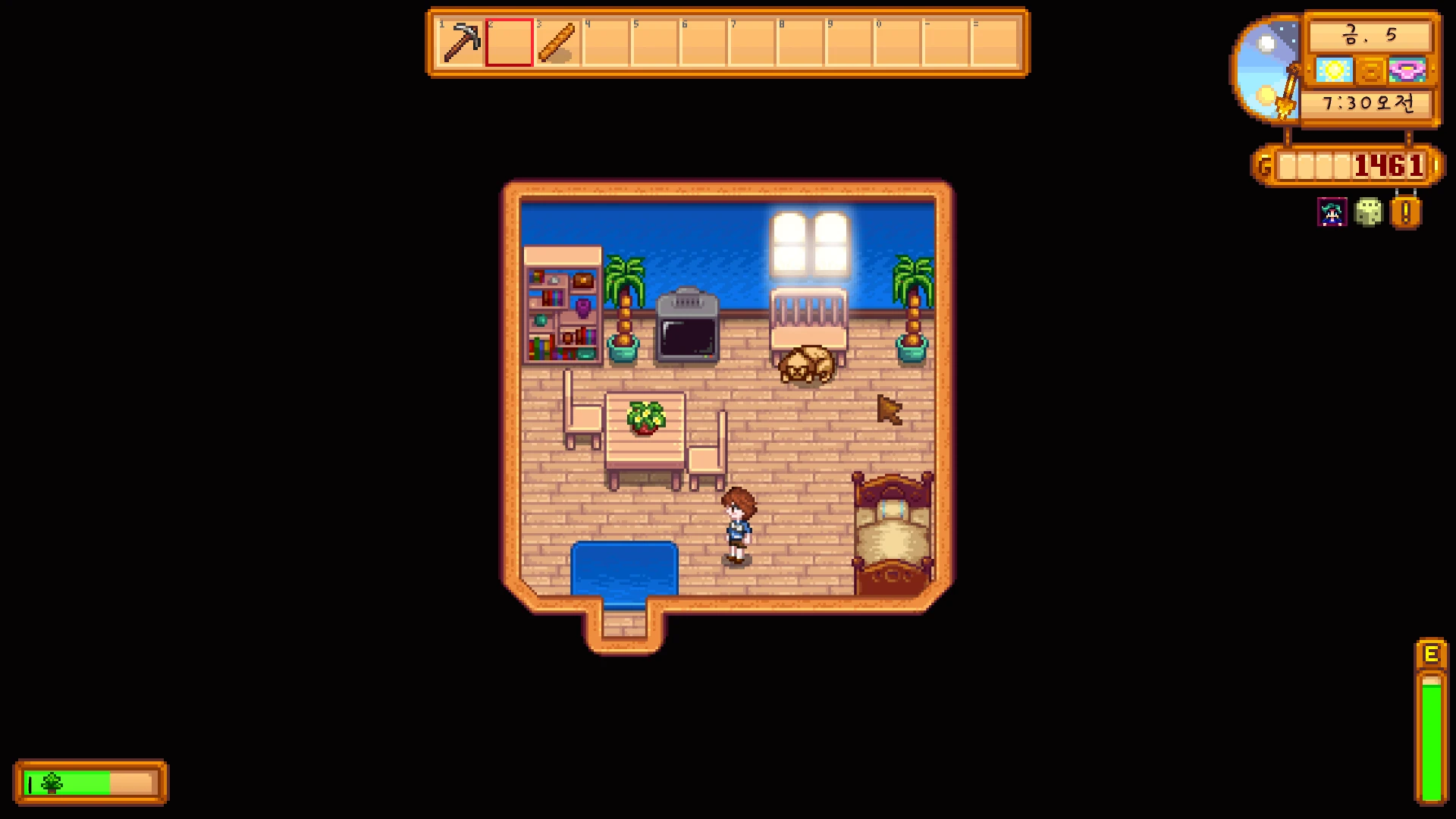Select empty hotbar slot 4

pos(607,42)
